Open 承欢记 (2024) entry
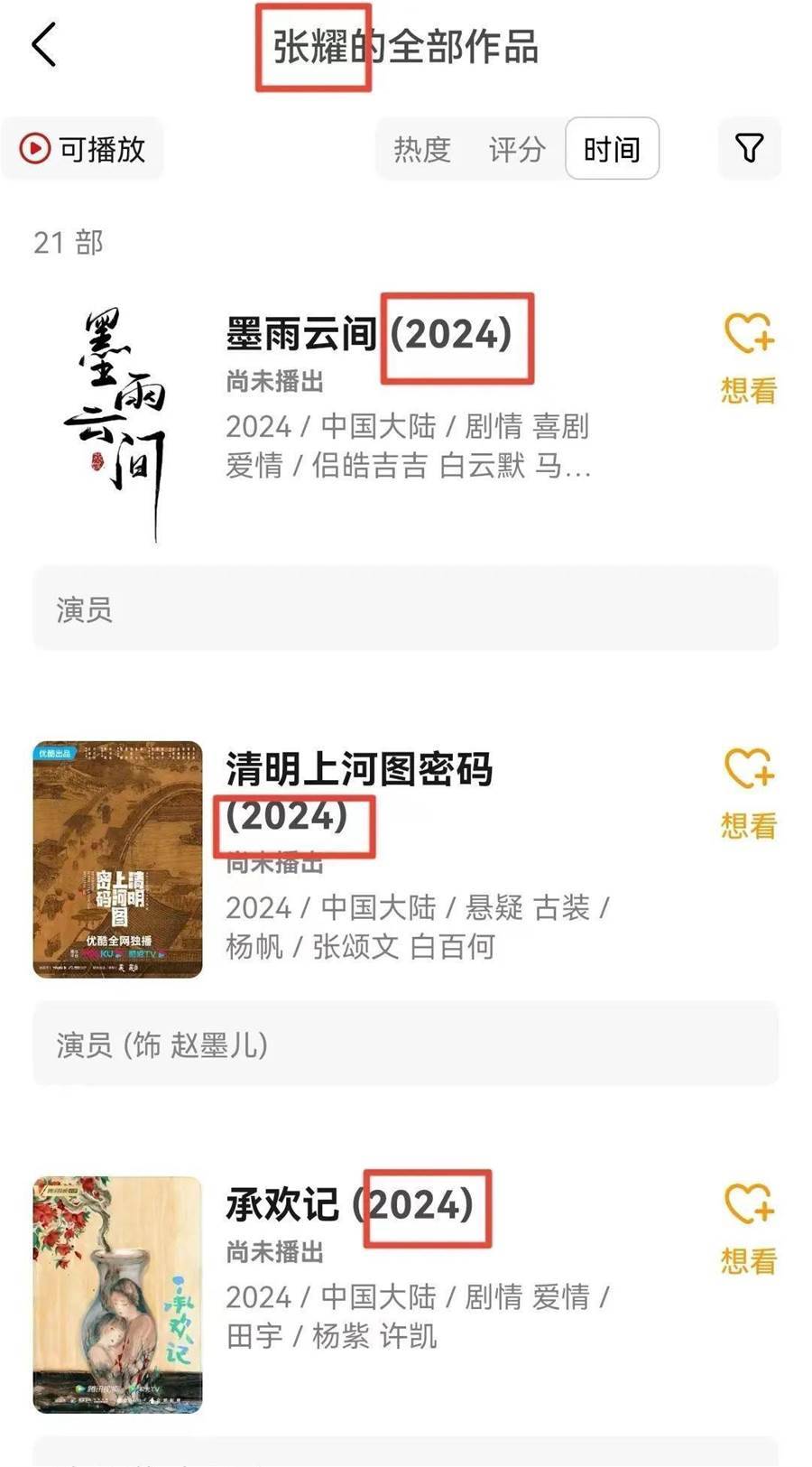812x1467 pixels. (348, 1205)
